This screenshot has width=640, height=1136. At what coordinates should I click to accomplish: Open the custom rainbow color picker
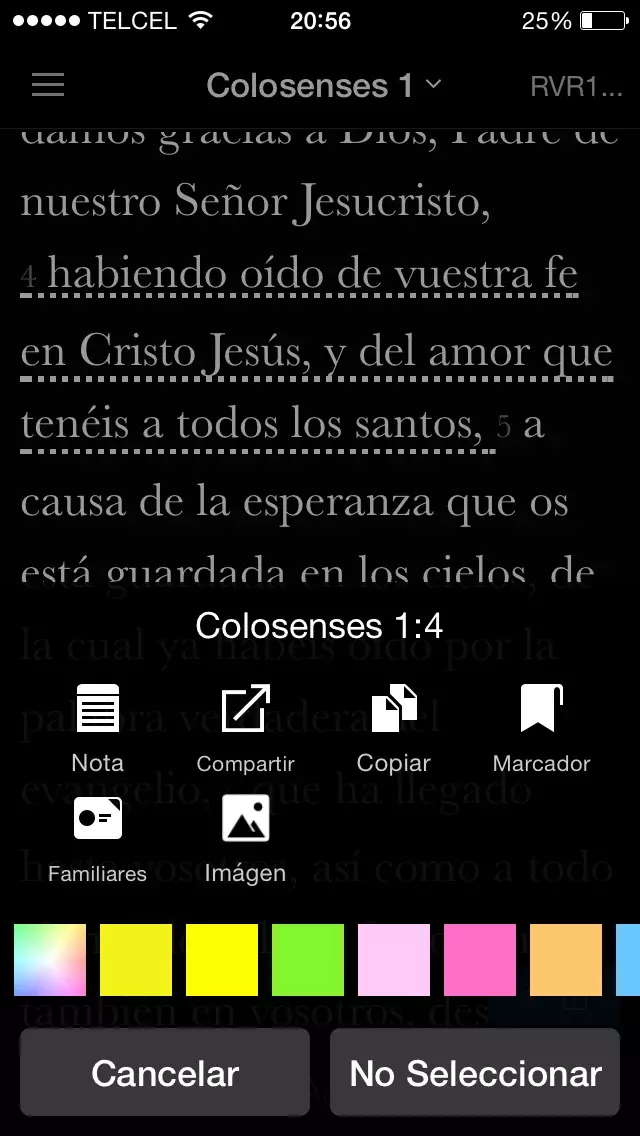click(x=50, y=960)
